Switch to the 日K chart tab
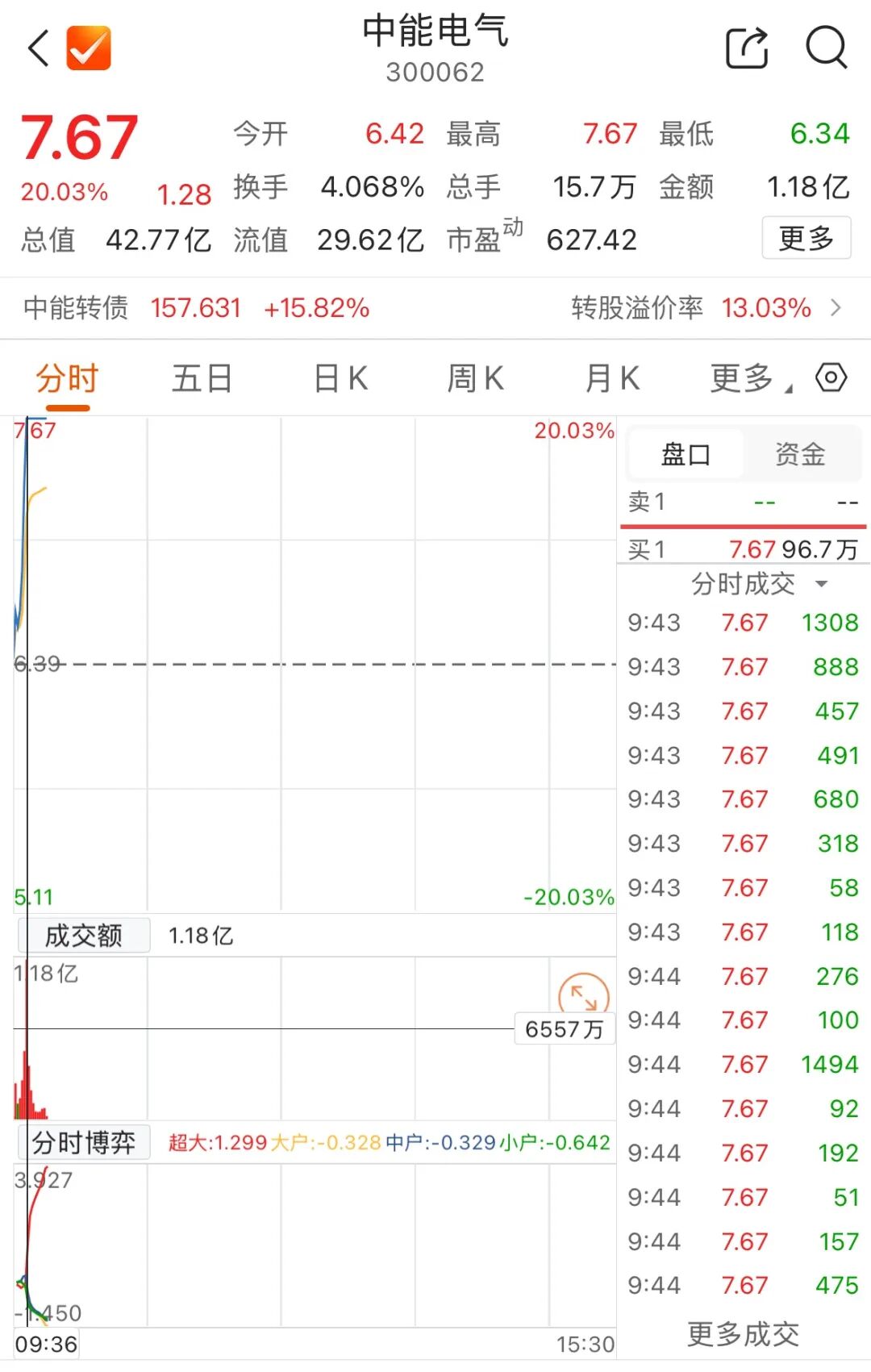Screen dimensions: 871x1372 pyautogui.click(x=340, y=378)
